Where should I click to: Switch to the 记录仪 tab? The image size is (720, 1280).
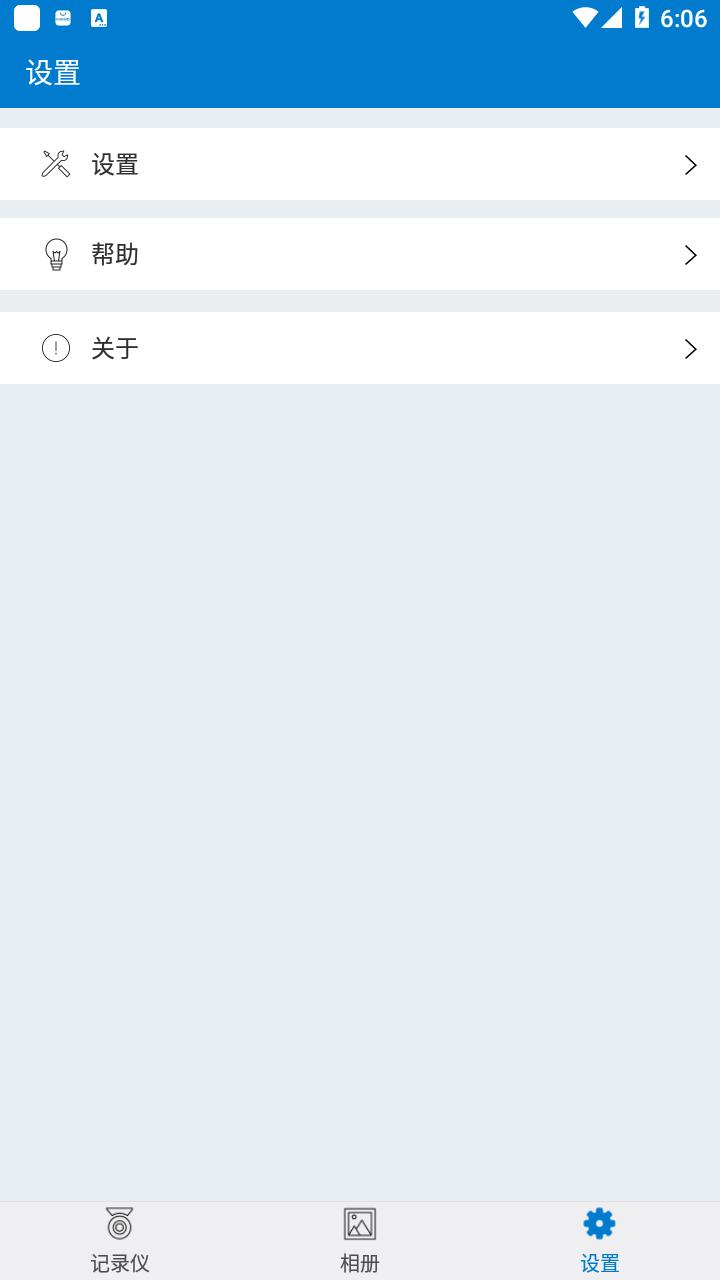tap(120, 1240)
